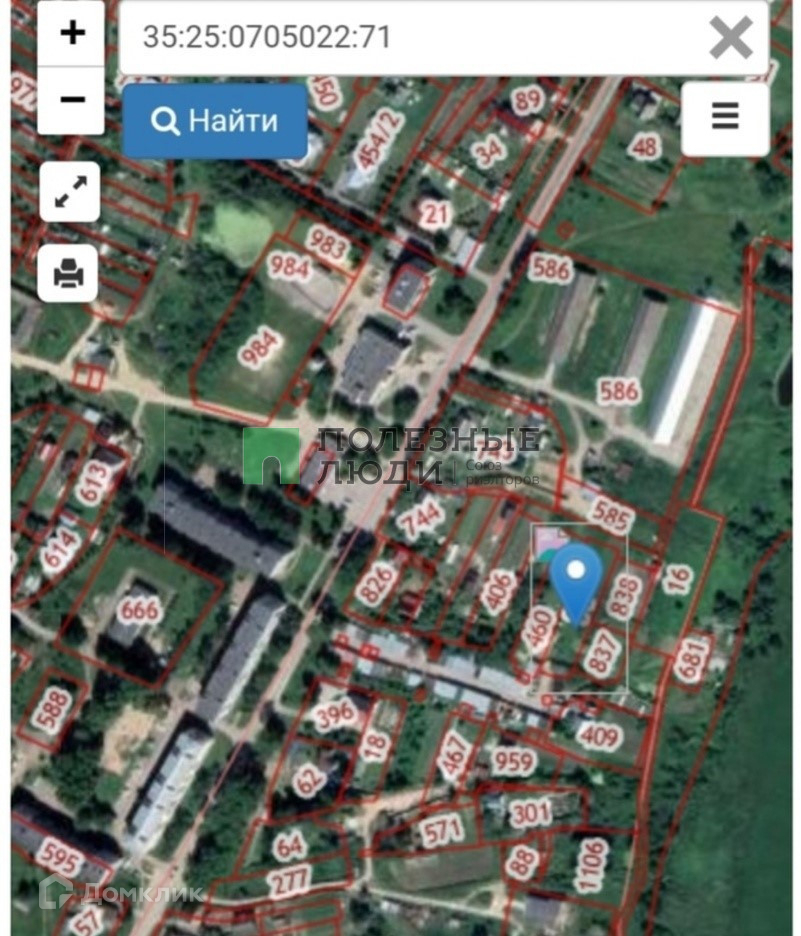Image resolution: width=801 pixels, height=936 pixels.
Task: Zoom out of the map view
Action: [72, 100]
